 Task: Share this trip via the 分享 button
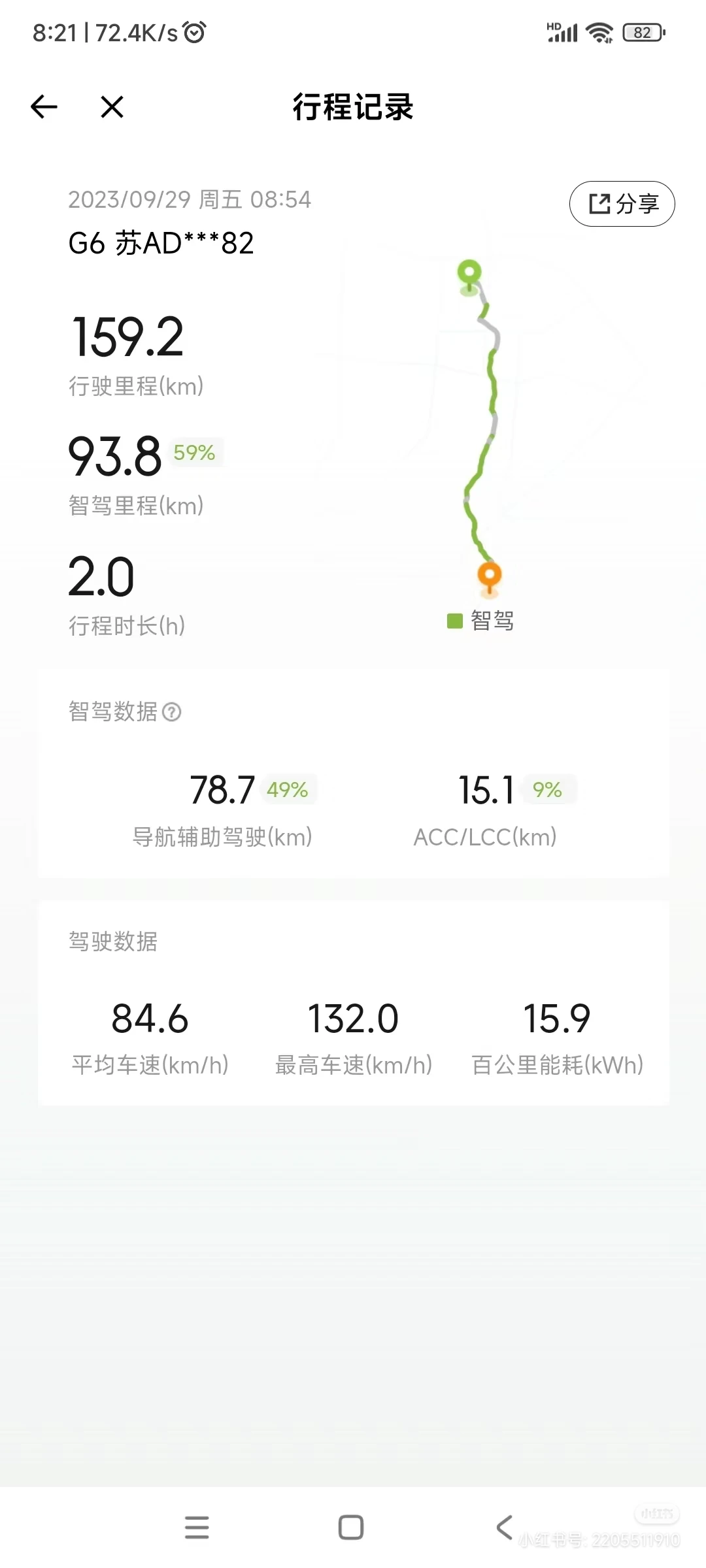pyautogui.click(x=622, y=204)
